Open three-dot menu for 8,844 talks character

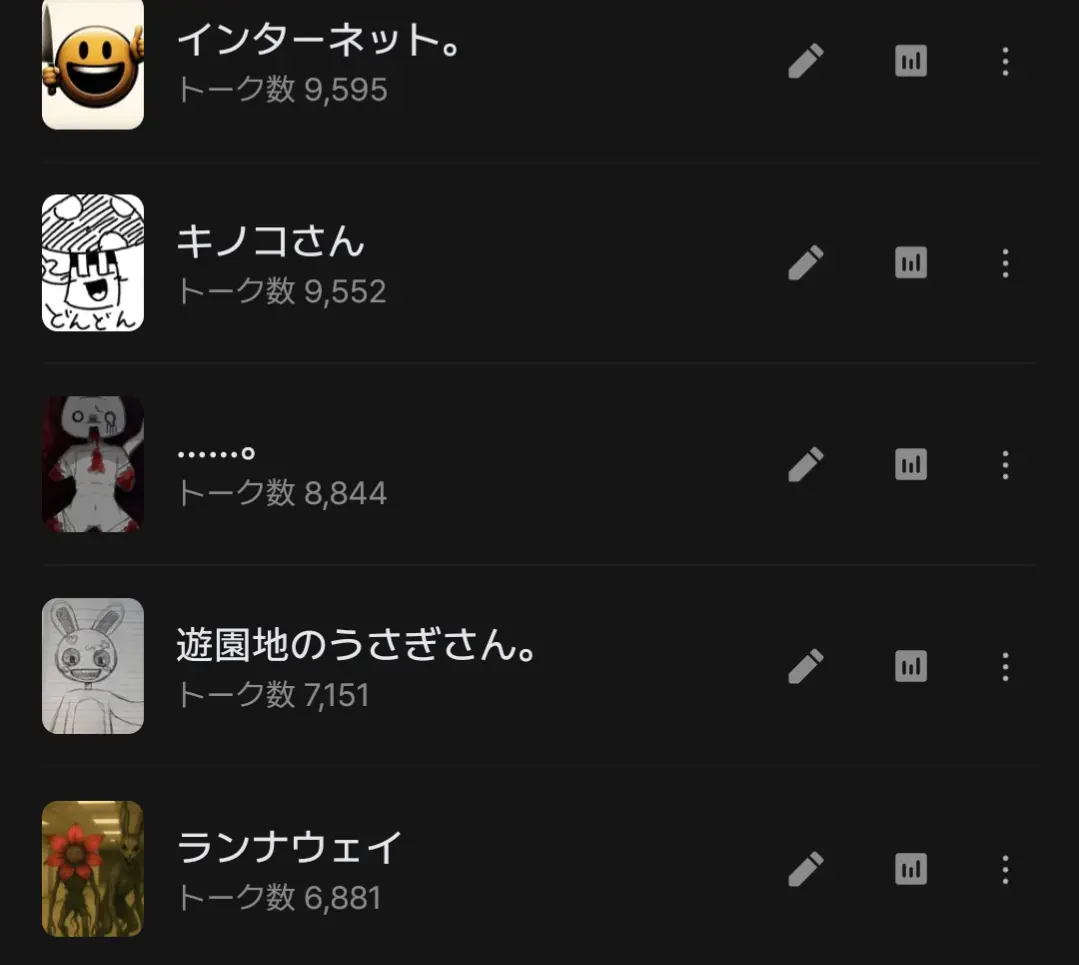click(1005, 465)
